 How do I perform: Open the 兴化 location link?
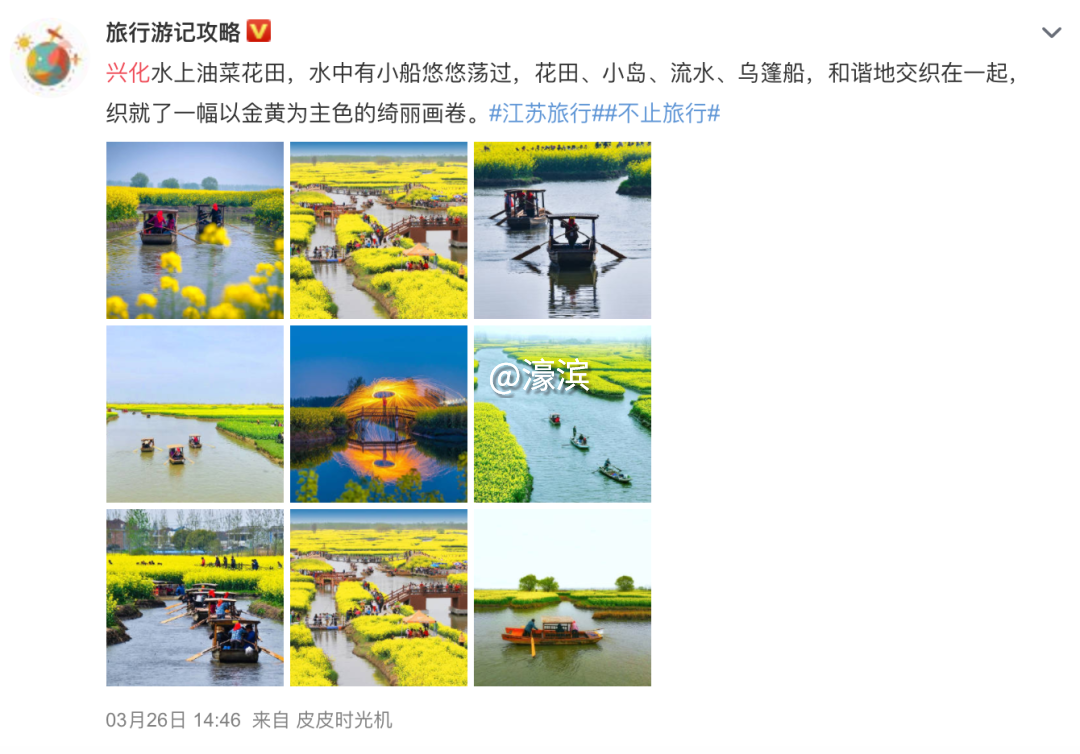pos(128,73)
